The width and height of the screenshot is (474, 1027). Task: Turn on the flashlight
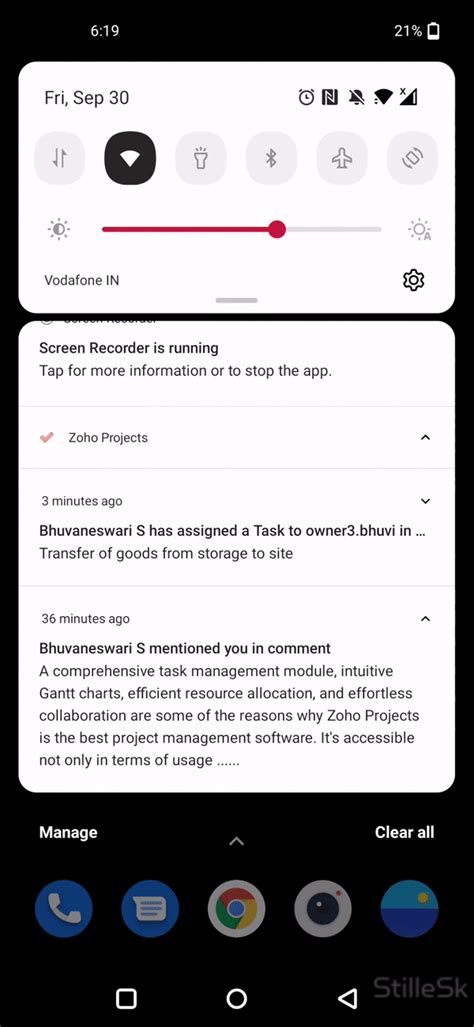point(200,159)
